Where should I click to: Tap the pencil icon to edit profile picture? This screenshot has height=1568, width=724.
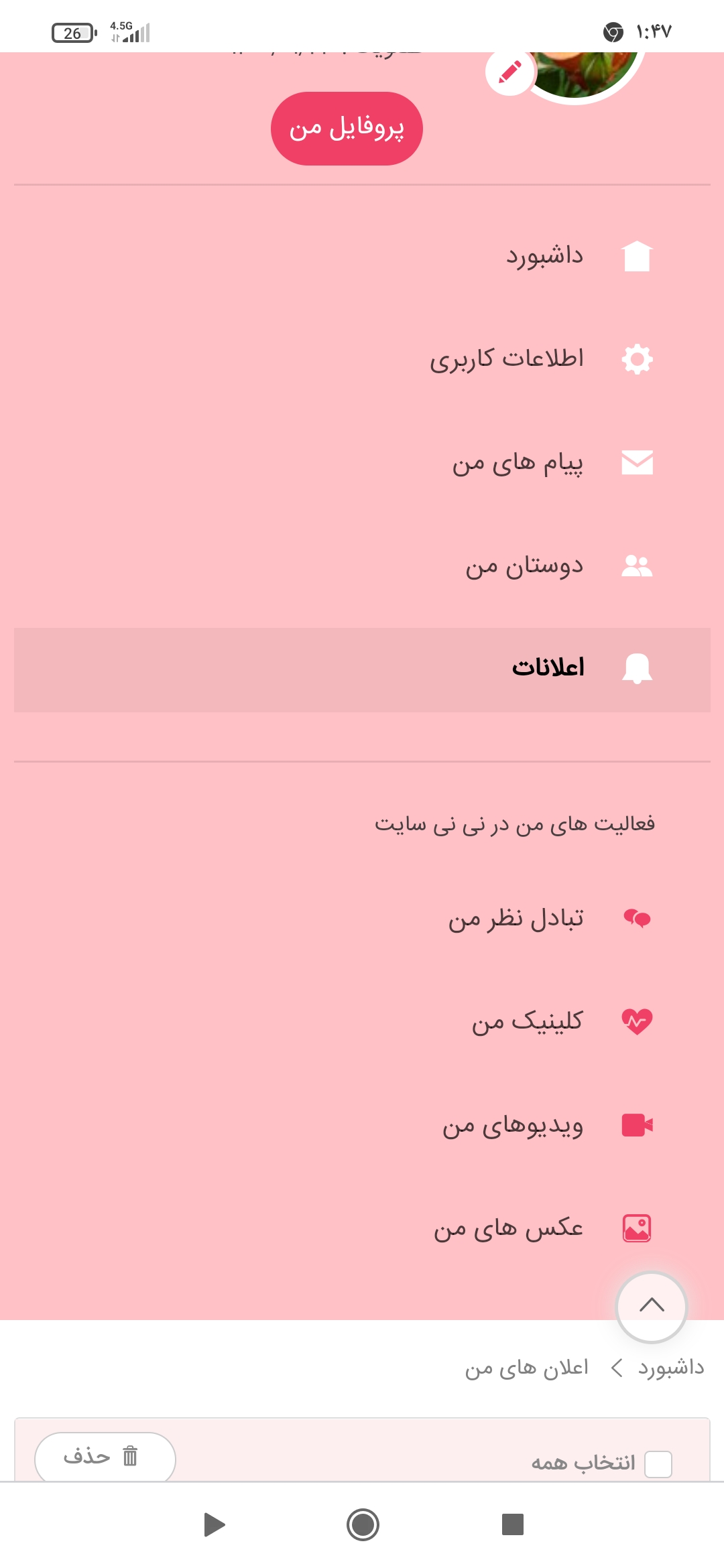(510, 72)
